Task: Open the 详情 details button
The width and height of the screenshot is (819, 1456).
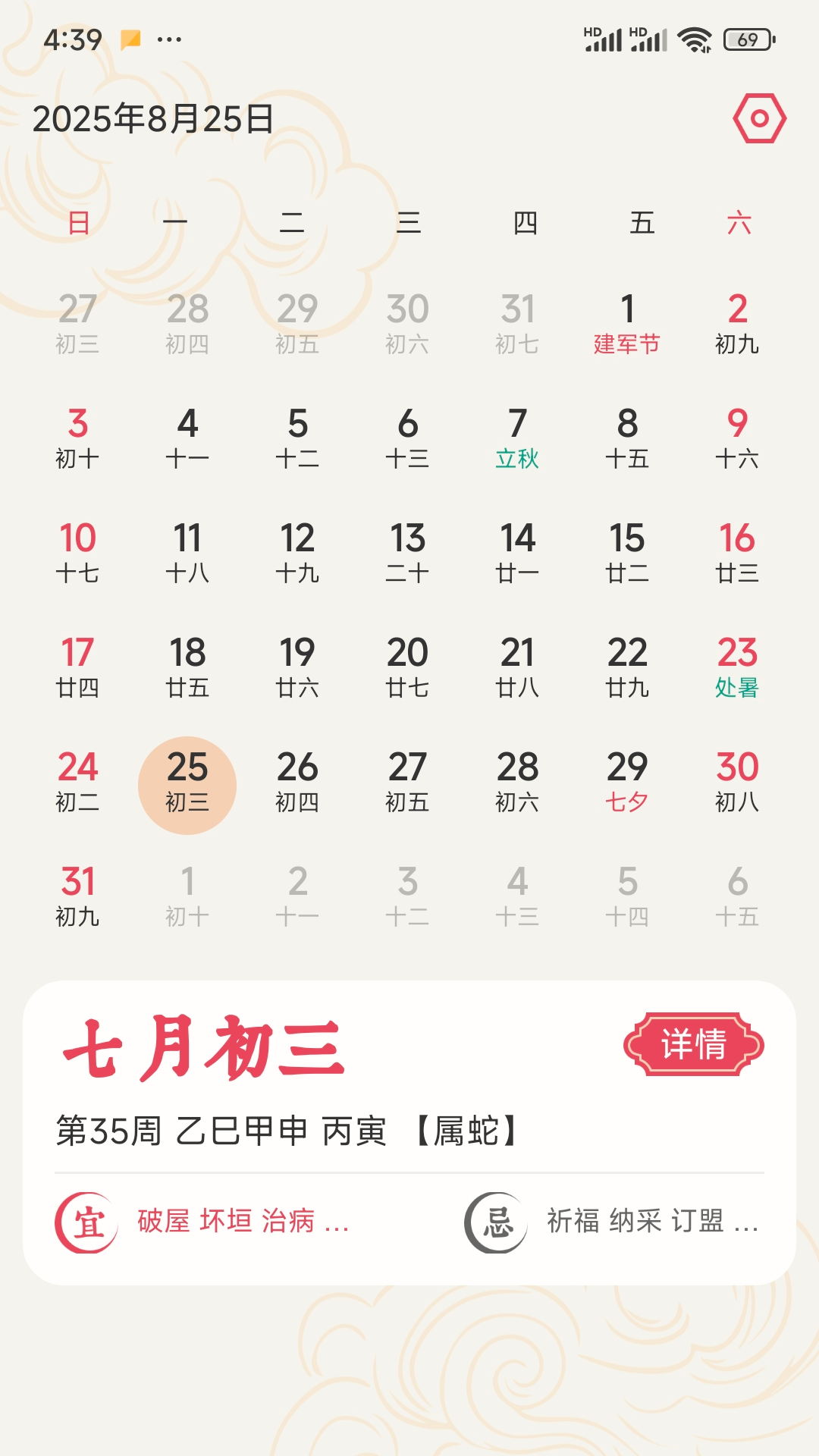Action: [693, 1044]
